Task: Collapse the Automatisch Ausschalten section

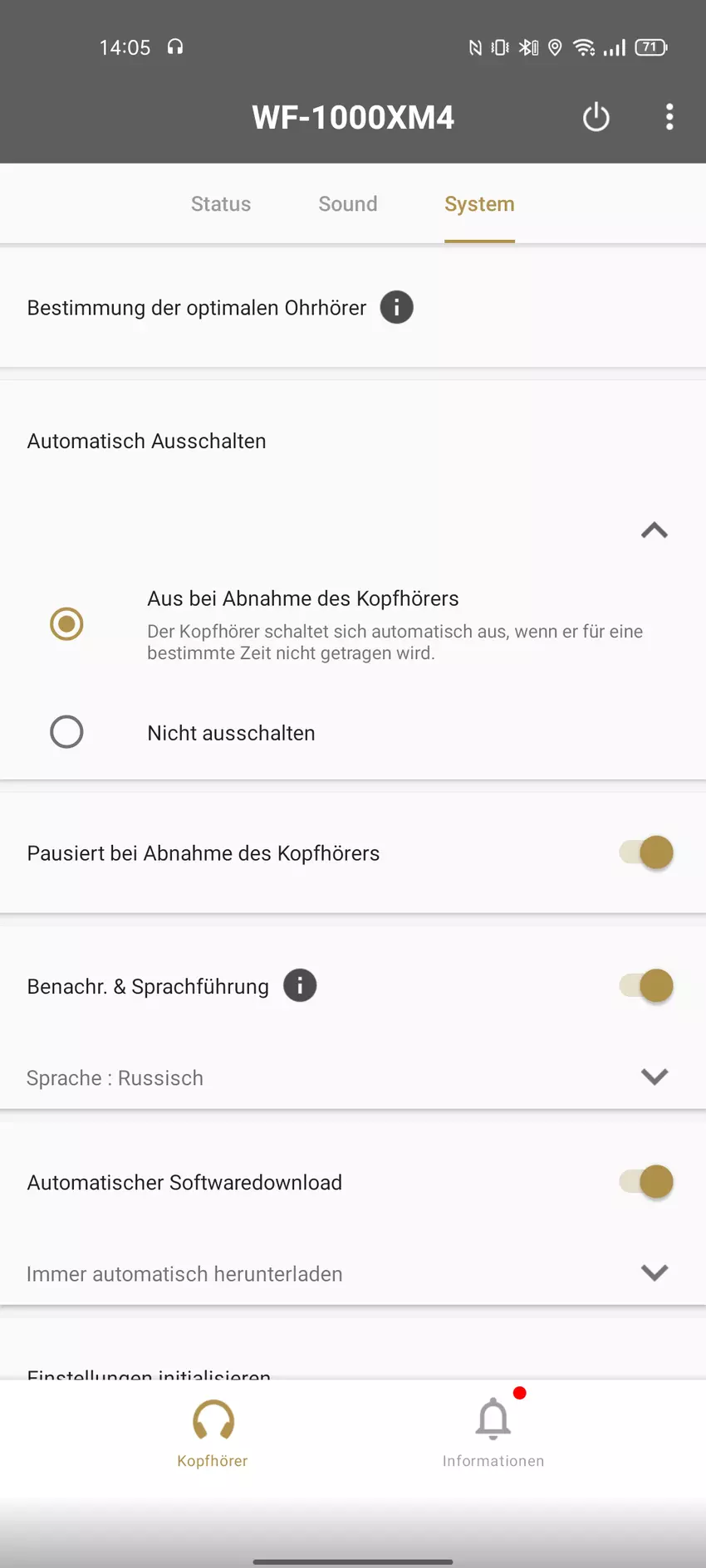Action: 655,530
